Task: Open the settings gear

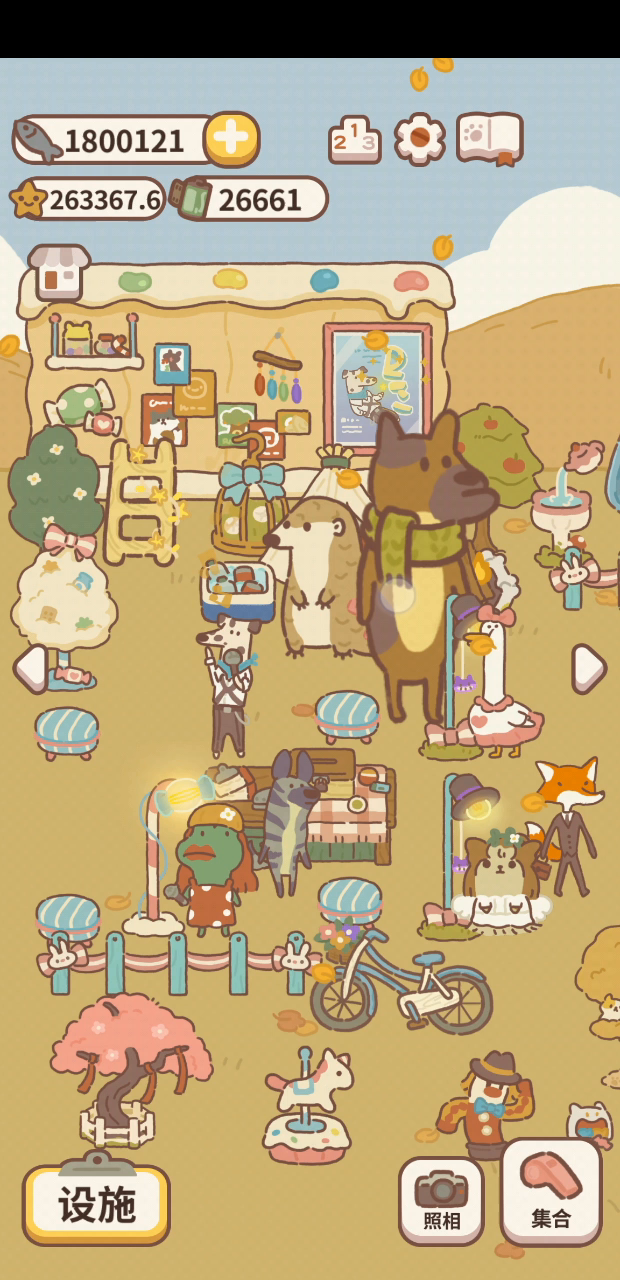Action: [420, 139]
